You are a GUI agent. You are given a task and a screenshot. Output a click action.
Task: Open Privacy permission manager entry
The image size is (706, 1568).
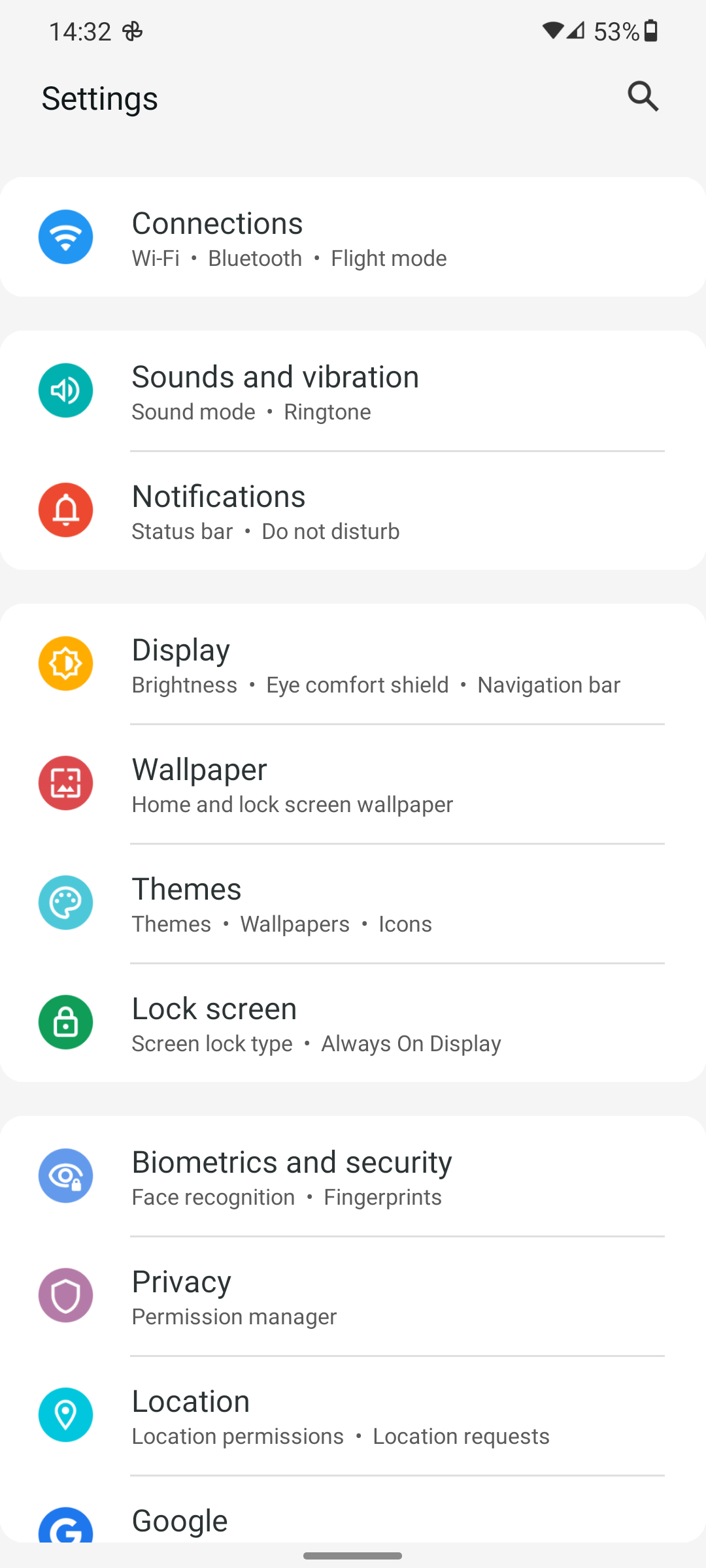pyautogui.click(x=353, y=1296)
